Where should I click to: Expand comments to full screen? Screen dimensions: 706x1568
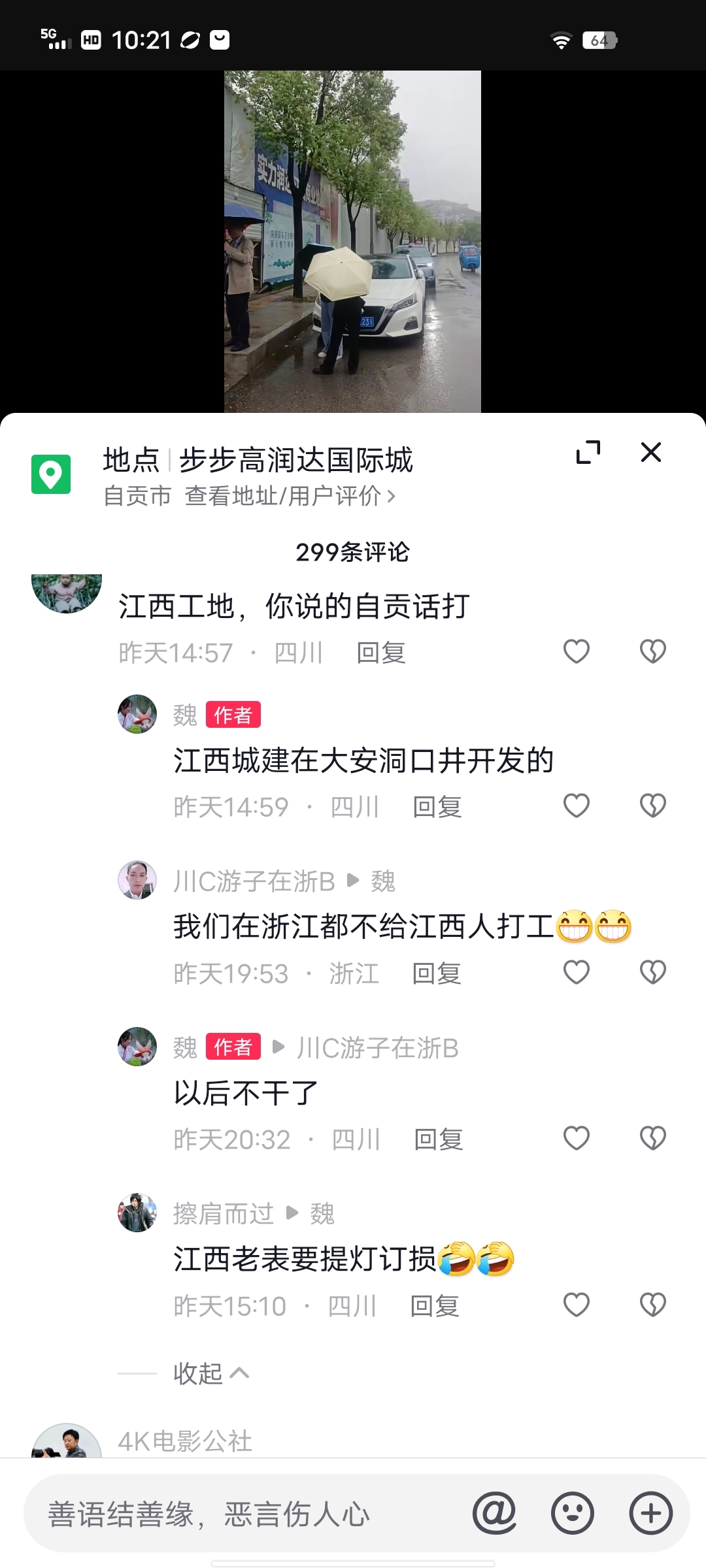coord(588,452)
